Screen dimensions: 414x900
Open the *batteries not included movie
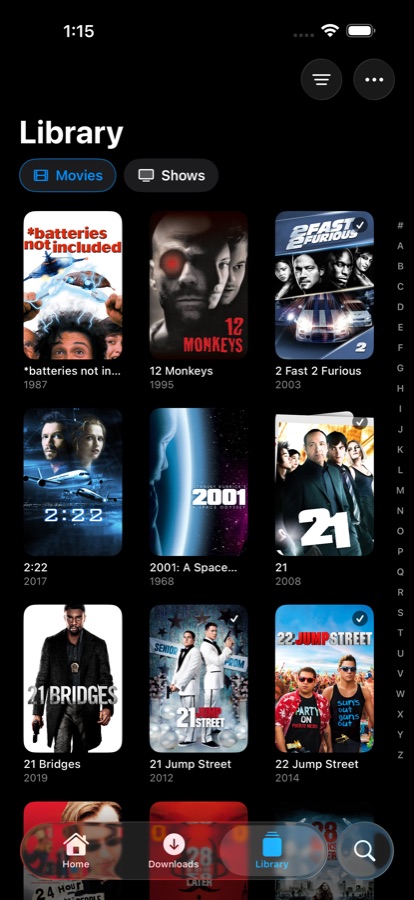coord(73,285)
